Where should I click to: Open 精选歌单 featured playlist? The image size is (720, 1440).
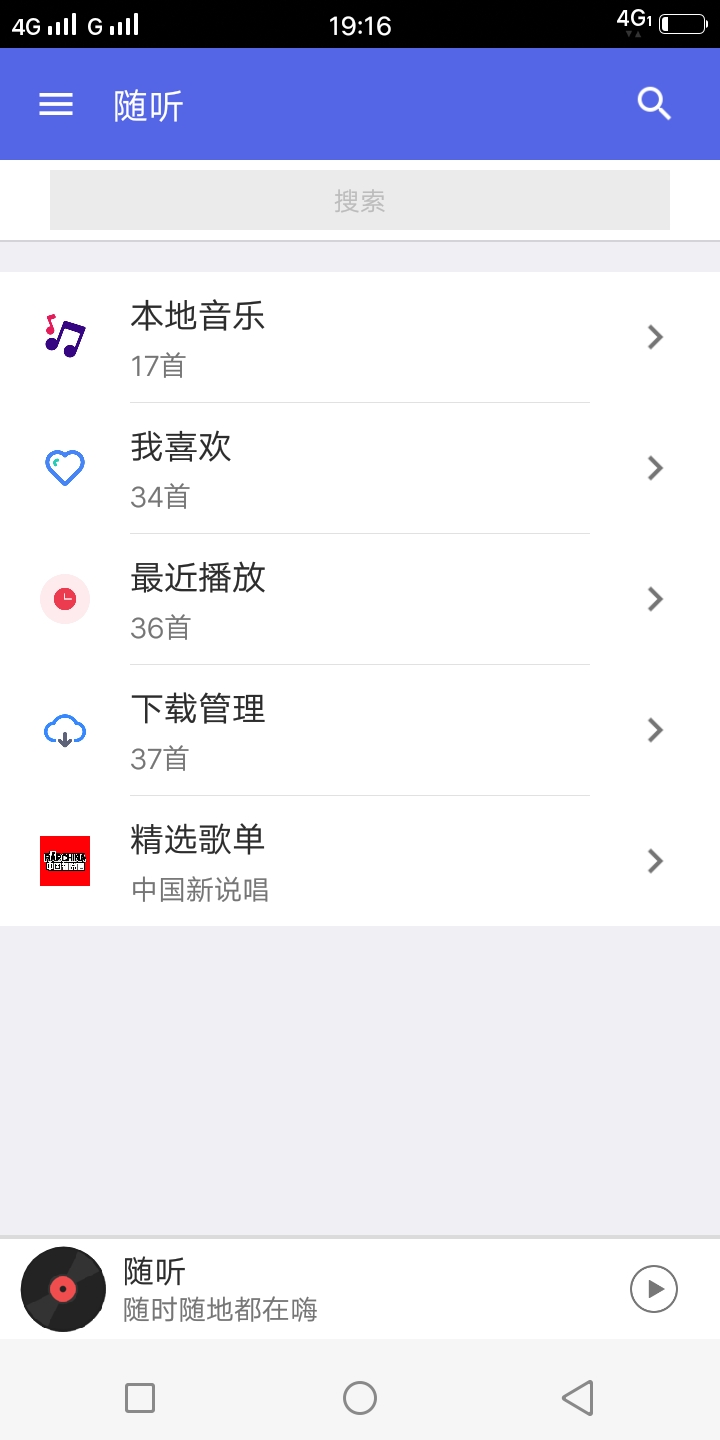(360, 861)
